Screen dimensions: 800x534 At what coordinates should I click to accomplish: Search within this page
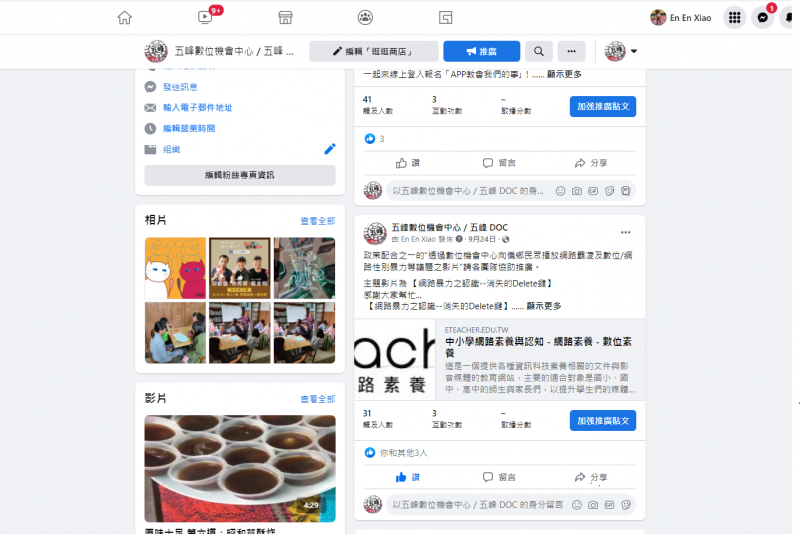tap(538, 51)
